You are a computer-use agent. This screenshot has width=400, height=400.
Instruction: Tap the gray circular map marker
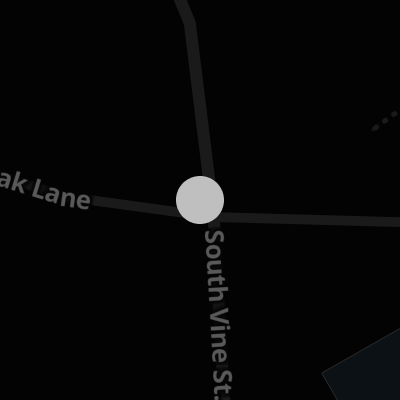point(200,200)
